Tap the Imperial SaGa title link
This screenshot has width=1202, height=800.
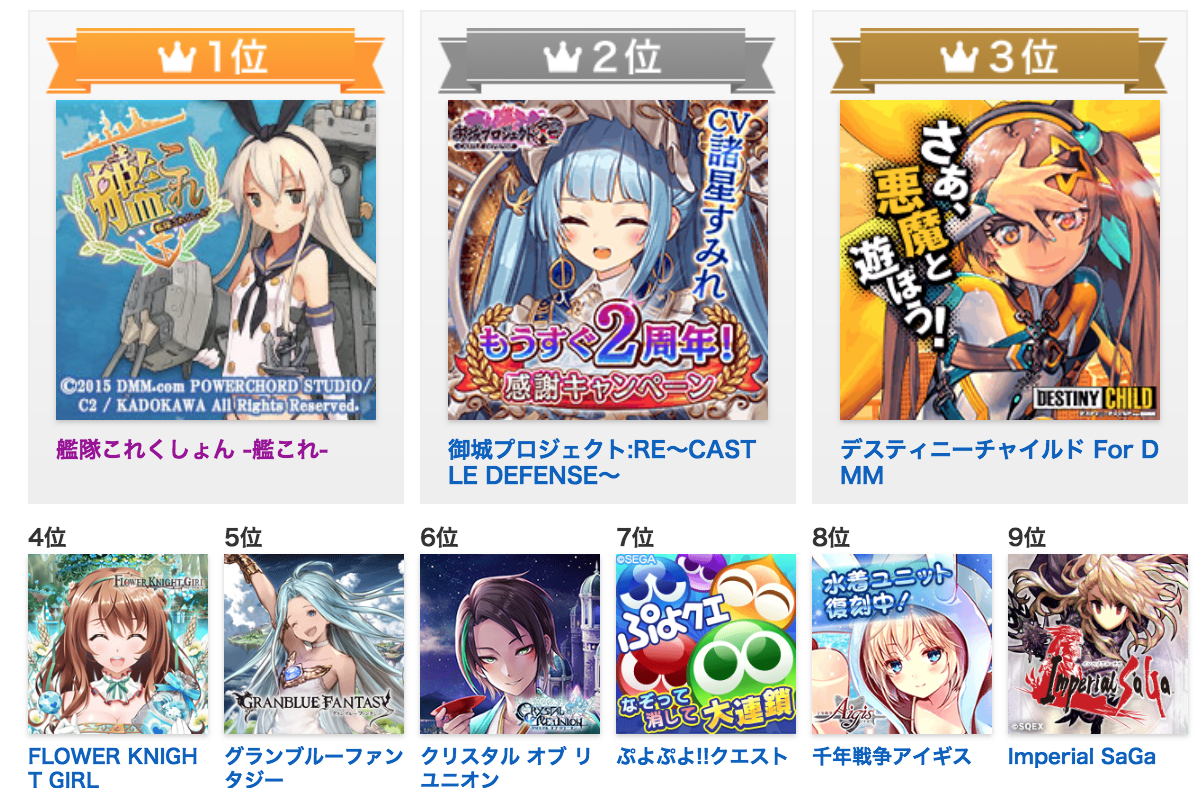(1082, 757)
